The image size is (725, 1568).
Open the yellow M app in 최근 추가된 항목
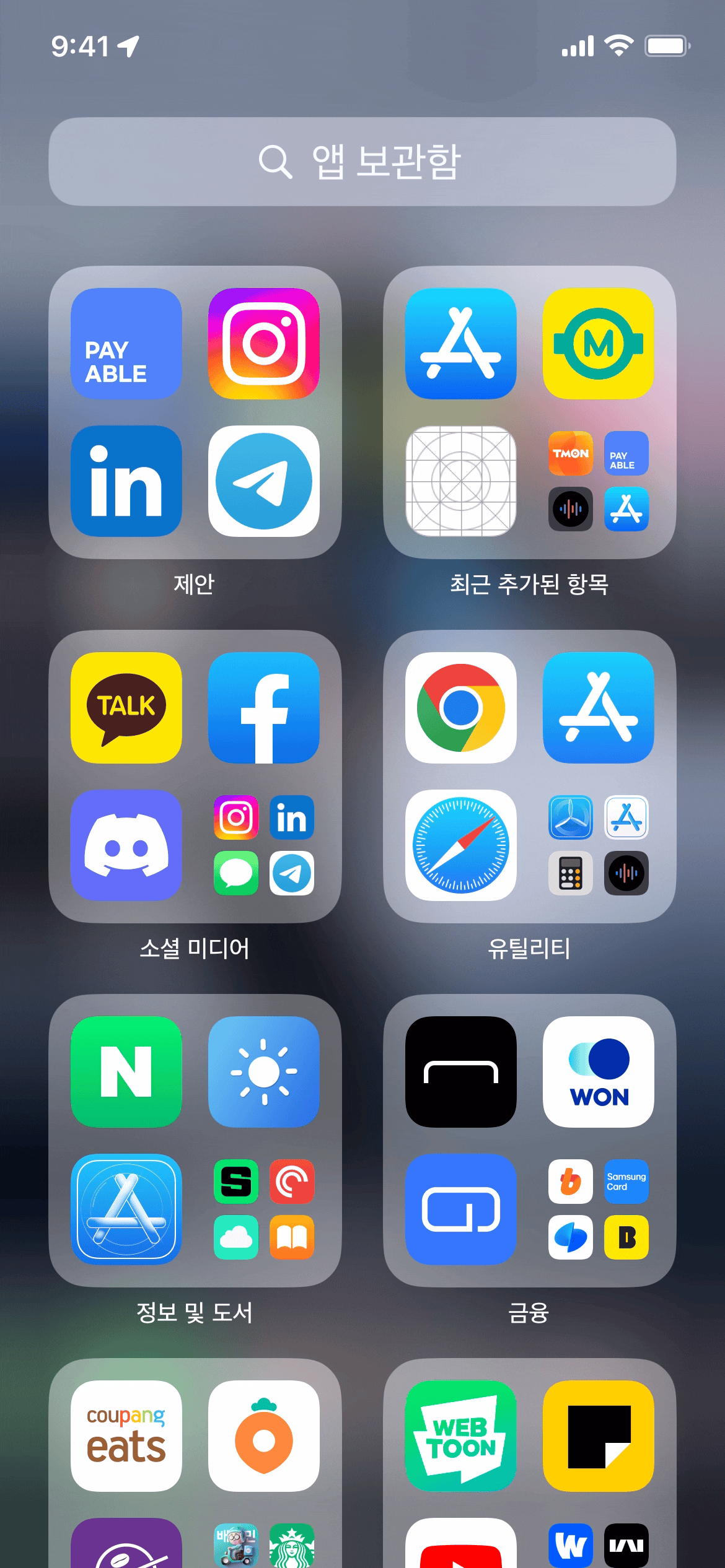[x=598, y=344]
